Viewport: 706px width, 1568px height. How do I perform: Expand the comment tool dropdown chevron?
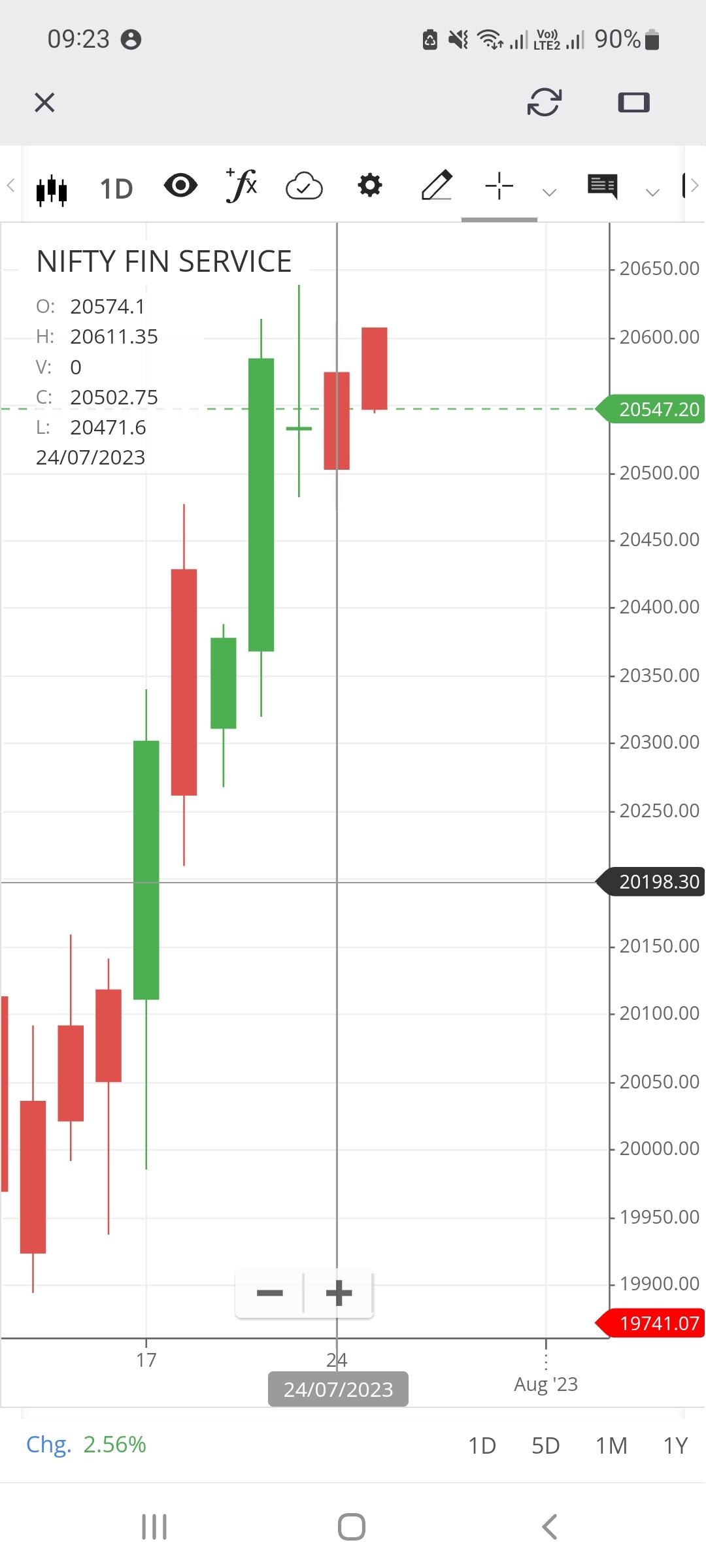click(652, 191)
